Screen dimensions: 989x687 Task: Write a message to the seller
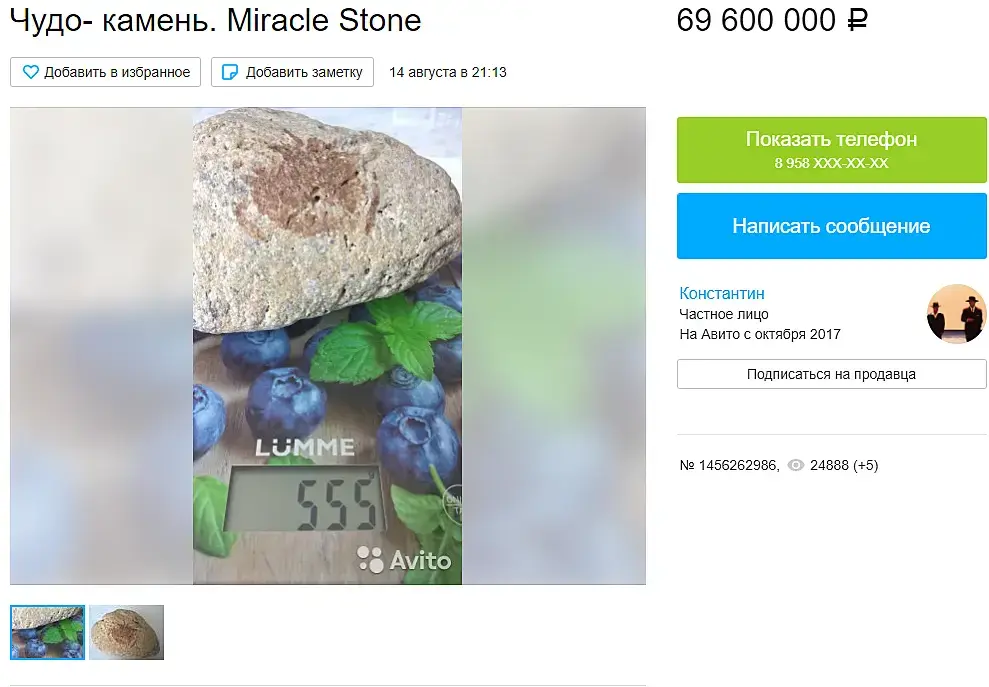point(831,226)
